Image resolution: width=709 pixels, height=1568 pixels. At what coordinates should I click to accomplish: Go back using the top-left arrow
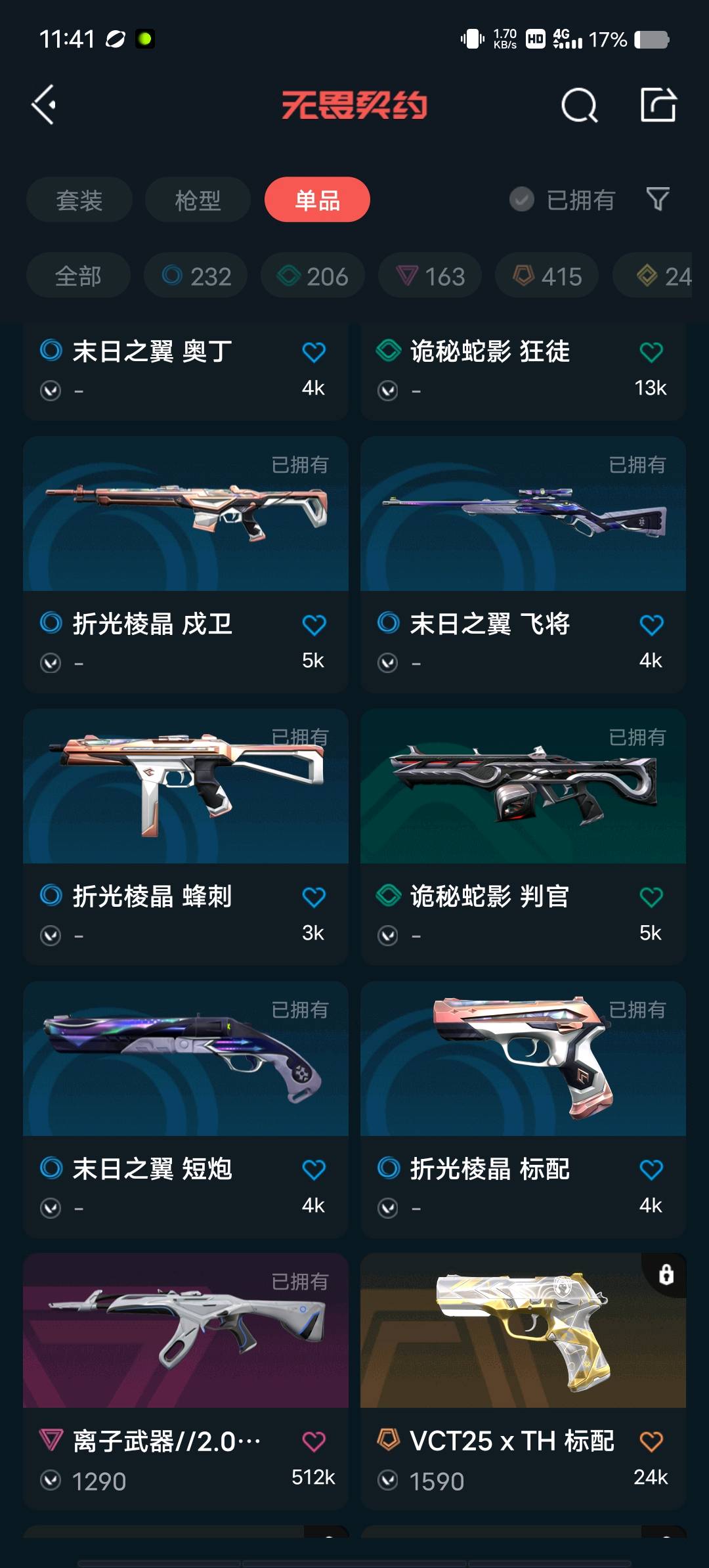[44, 105]
